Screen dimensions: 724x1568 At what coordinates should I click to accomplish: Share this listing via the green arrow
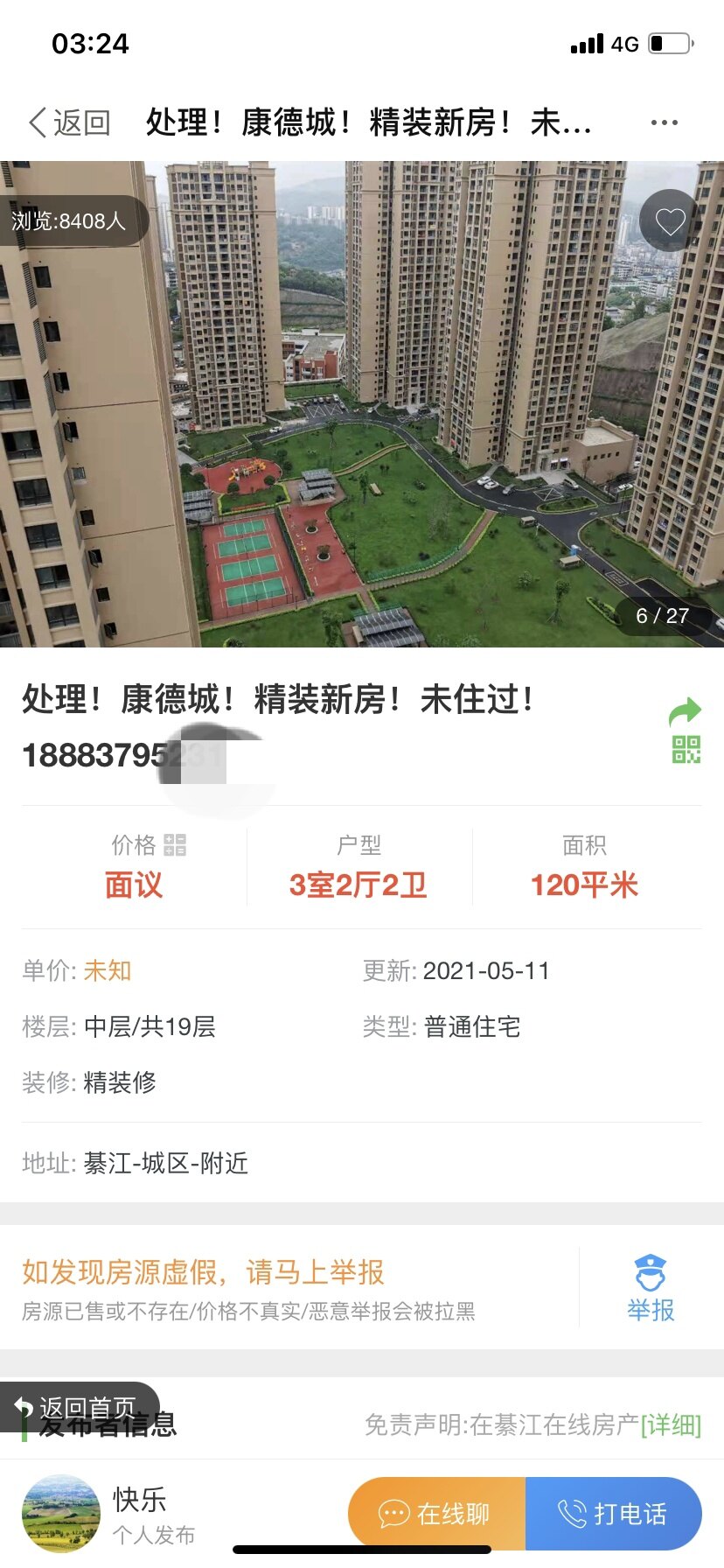[x=685, y=711]
